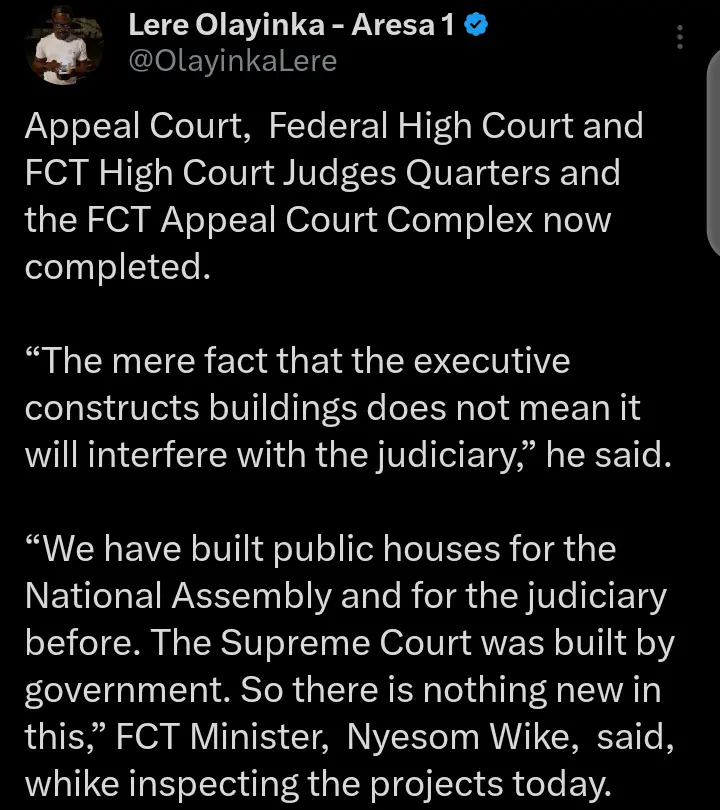
Task: Open Lere Olayinka's profile picture
Action: tap(65, 46)
